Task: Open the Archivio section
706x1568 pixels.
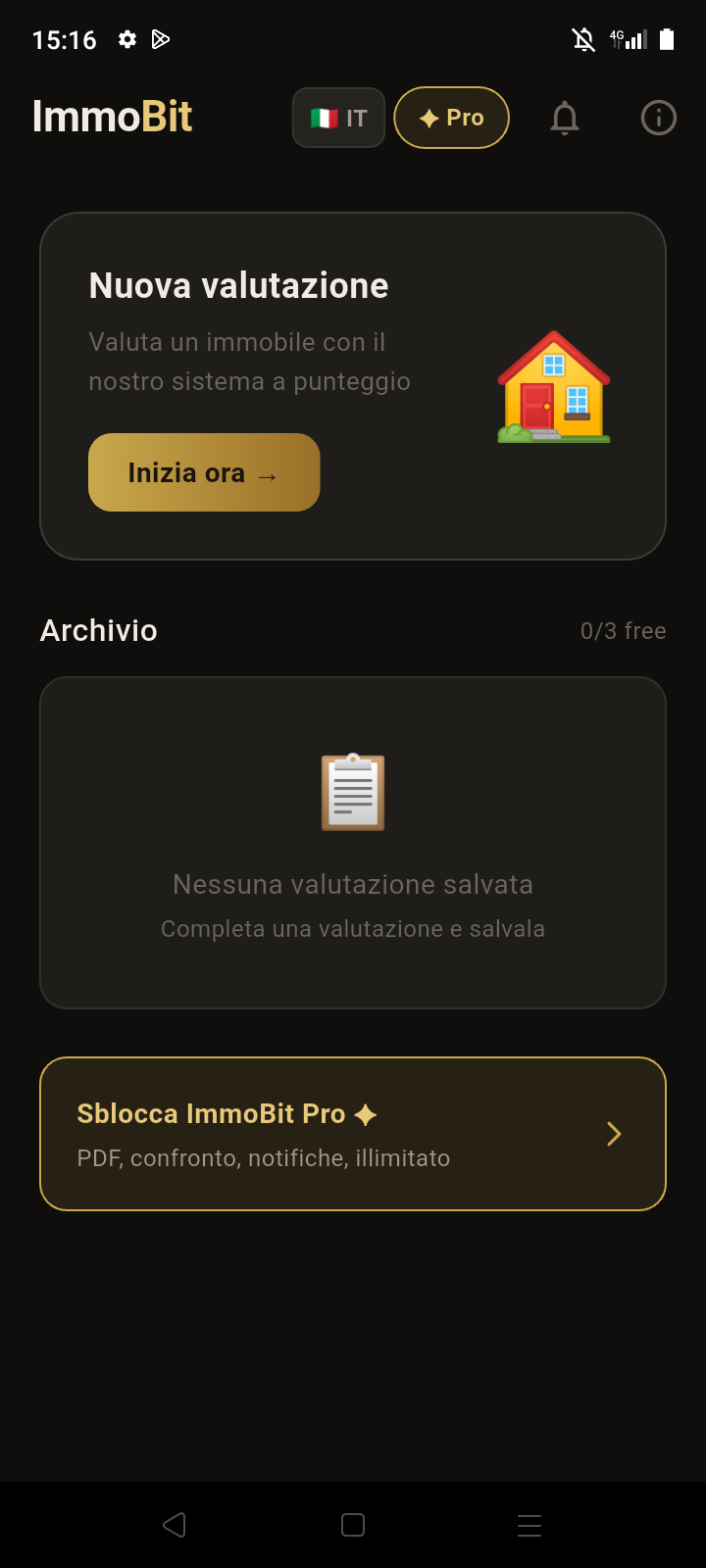Action: coord(98,630)
